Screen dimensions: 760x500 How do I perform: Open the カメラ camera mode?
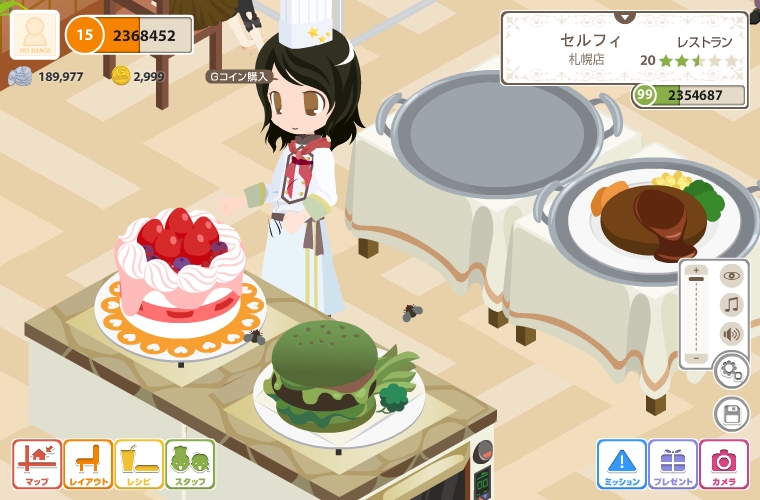pyautogui.click(x=724, y=463)
